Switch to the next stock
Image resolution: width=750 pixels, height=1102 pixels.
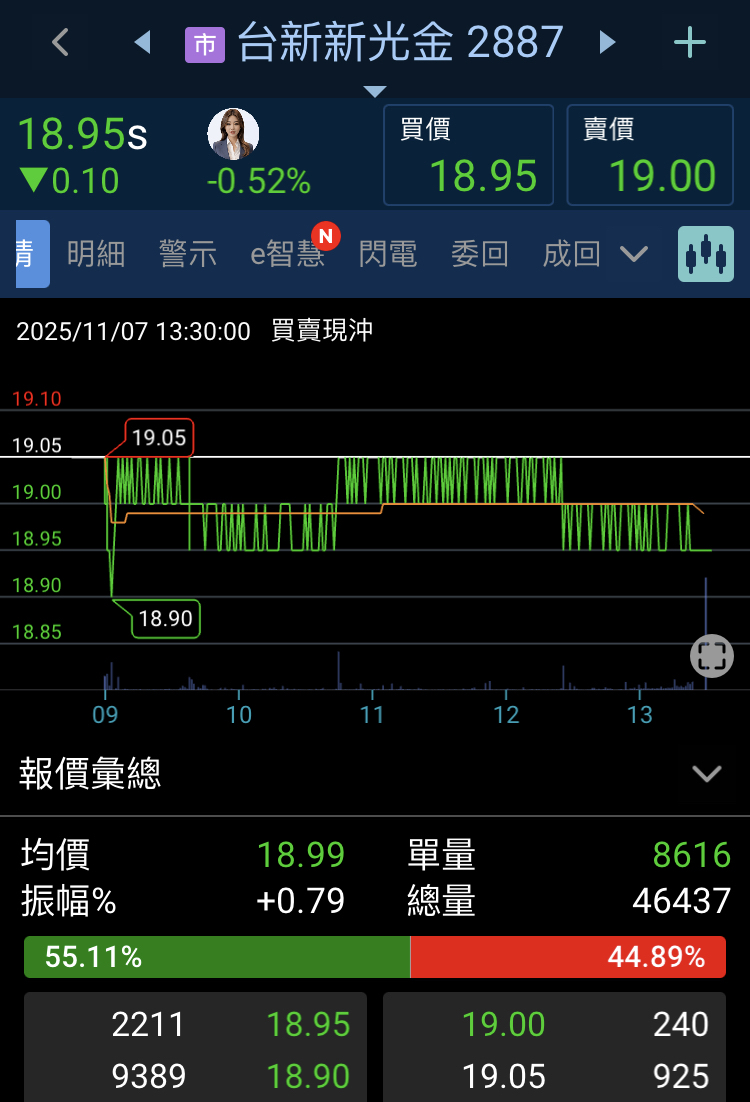[x=607, y=42]
